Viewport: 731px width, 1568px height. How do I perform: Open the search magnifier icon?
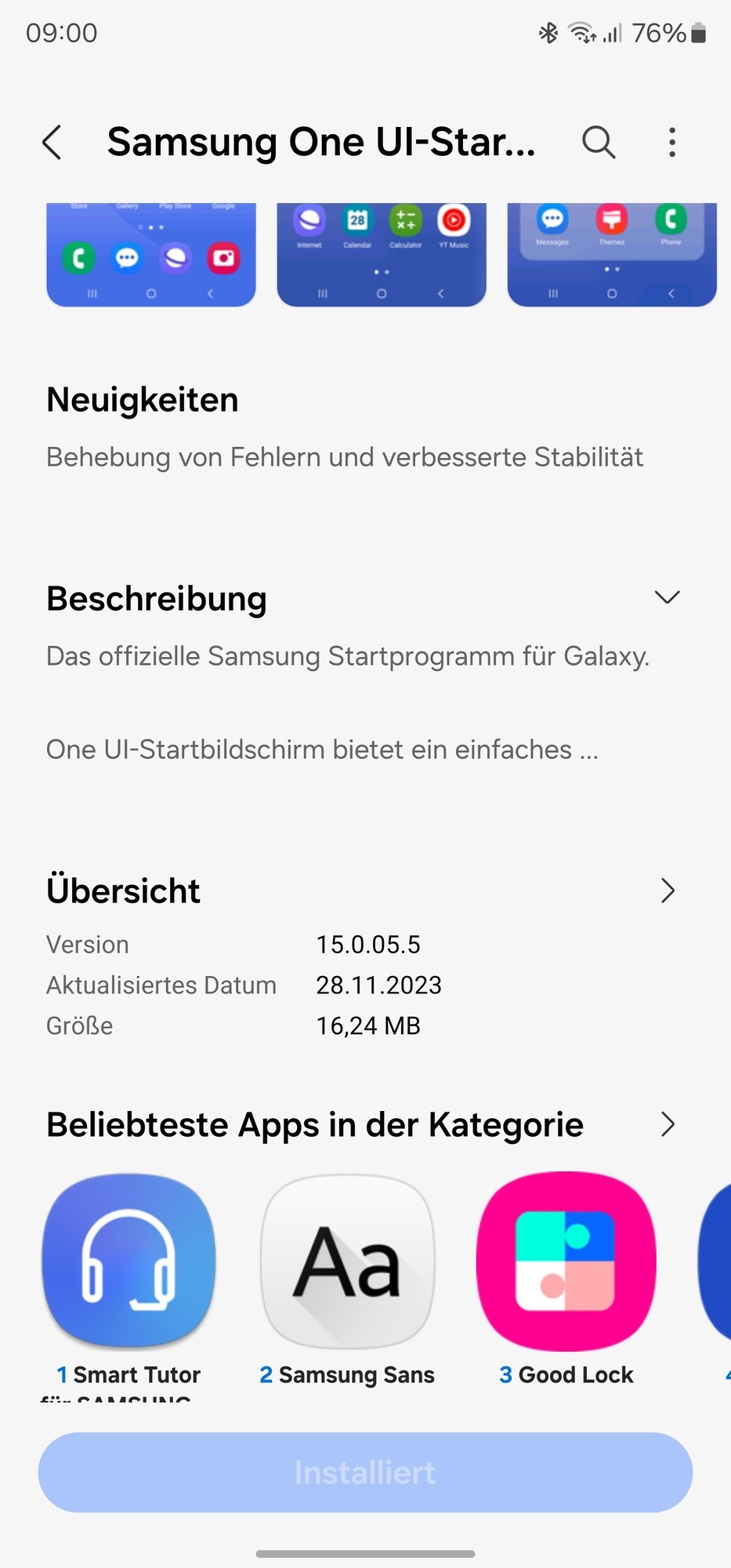coord(599,143)
